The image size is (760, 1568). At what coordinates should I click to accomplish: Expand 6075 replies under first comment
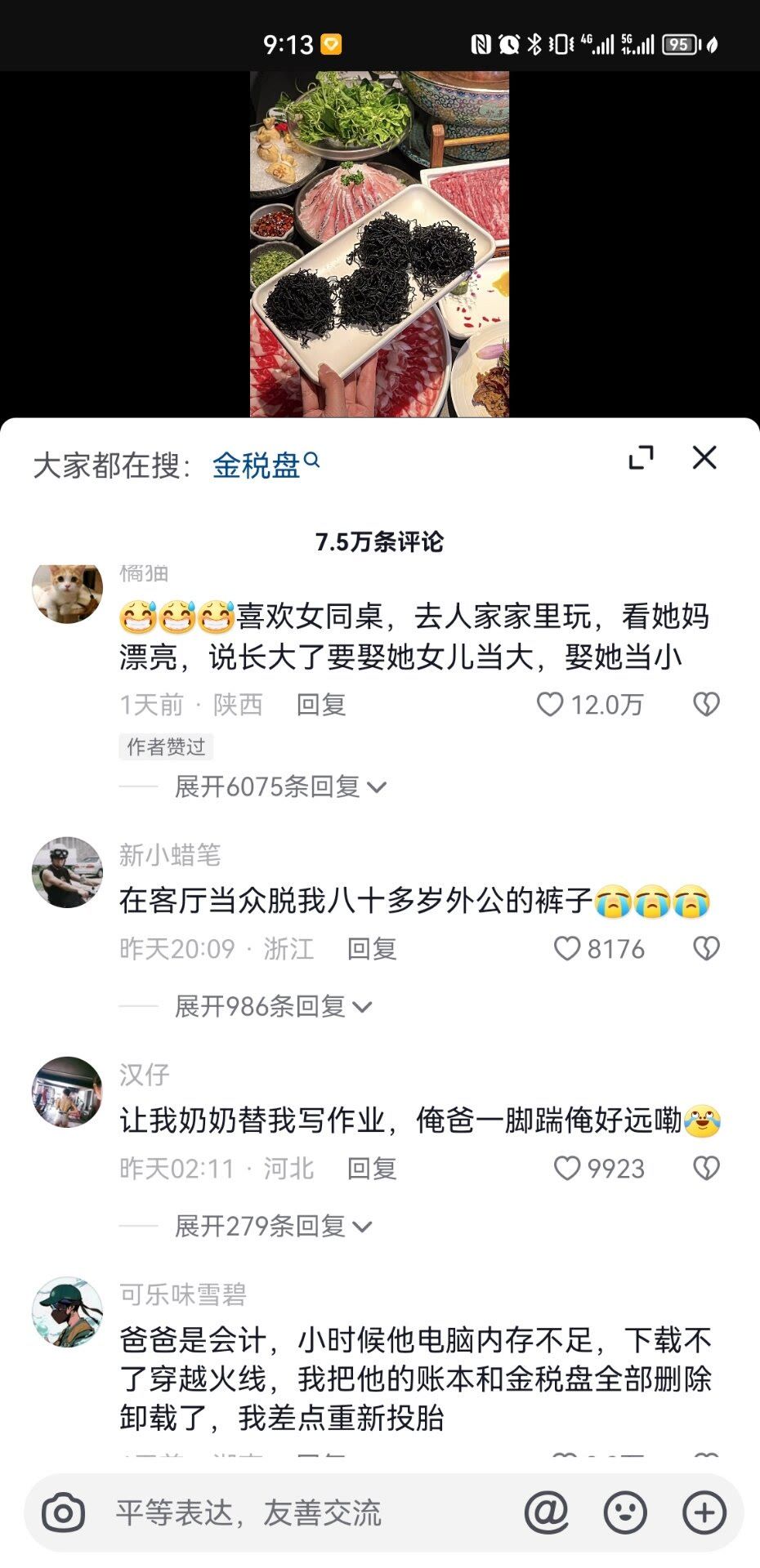(279, 787)
